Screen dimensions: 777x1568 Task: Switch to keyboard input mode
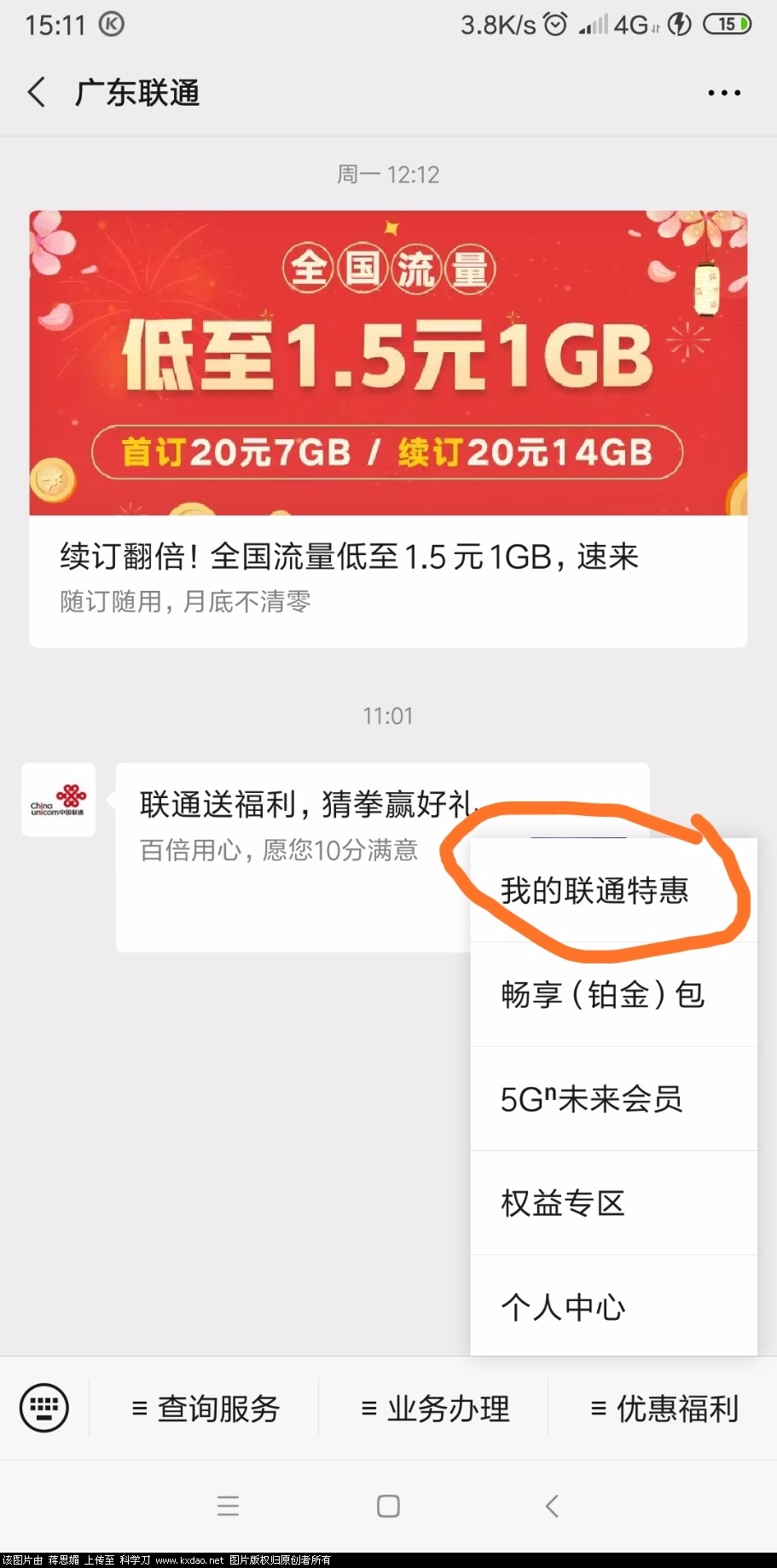click(x=44, y=1408)
